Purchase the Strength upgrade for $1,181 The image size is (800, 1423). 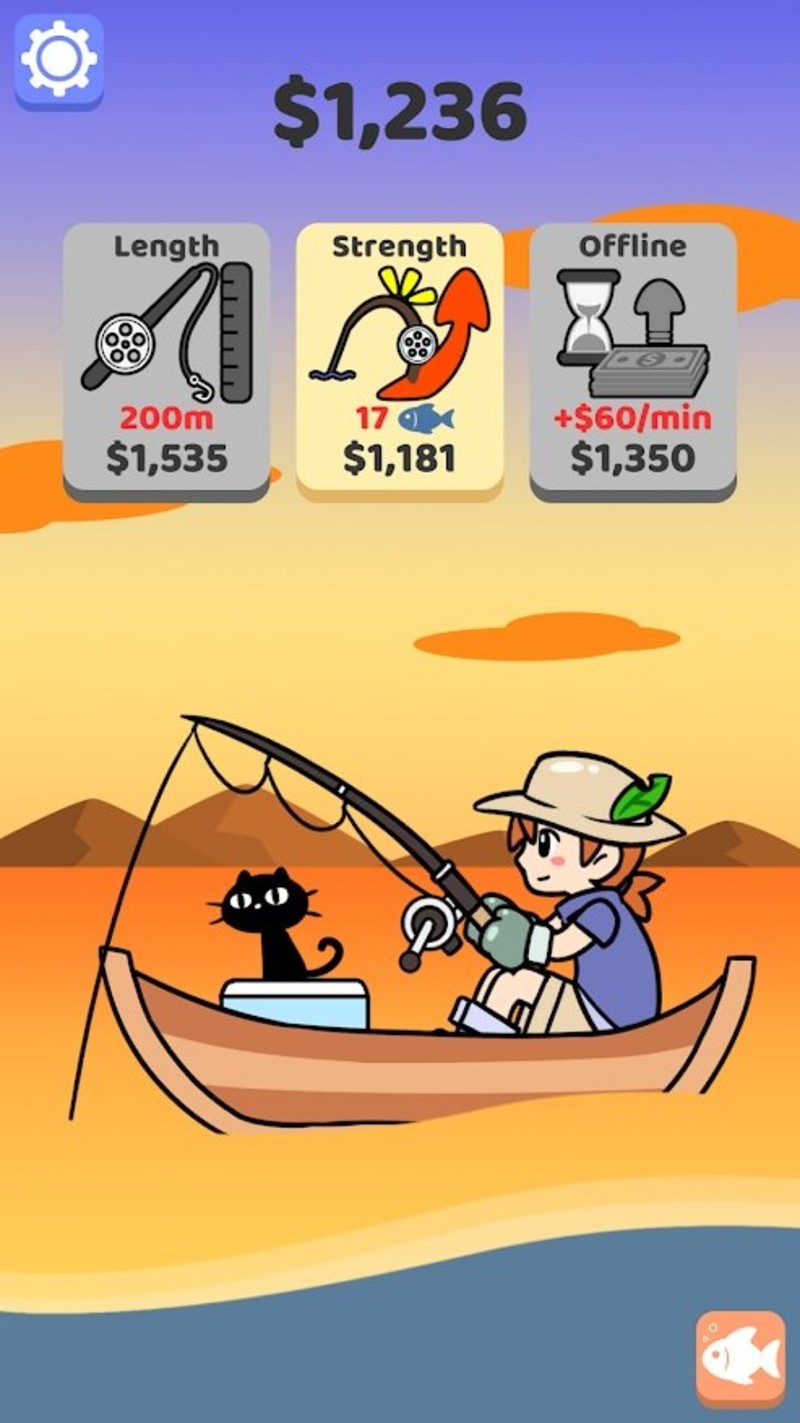pos(399,358)
